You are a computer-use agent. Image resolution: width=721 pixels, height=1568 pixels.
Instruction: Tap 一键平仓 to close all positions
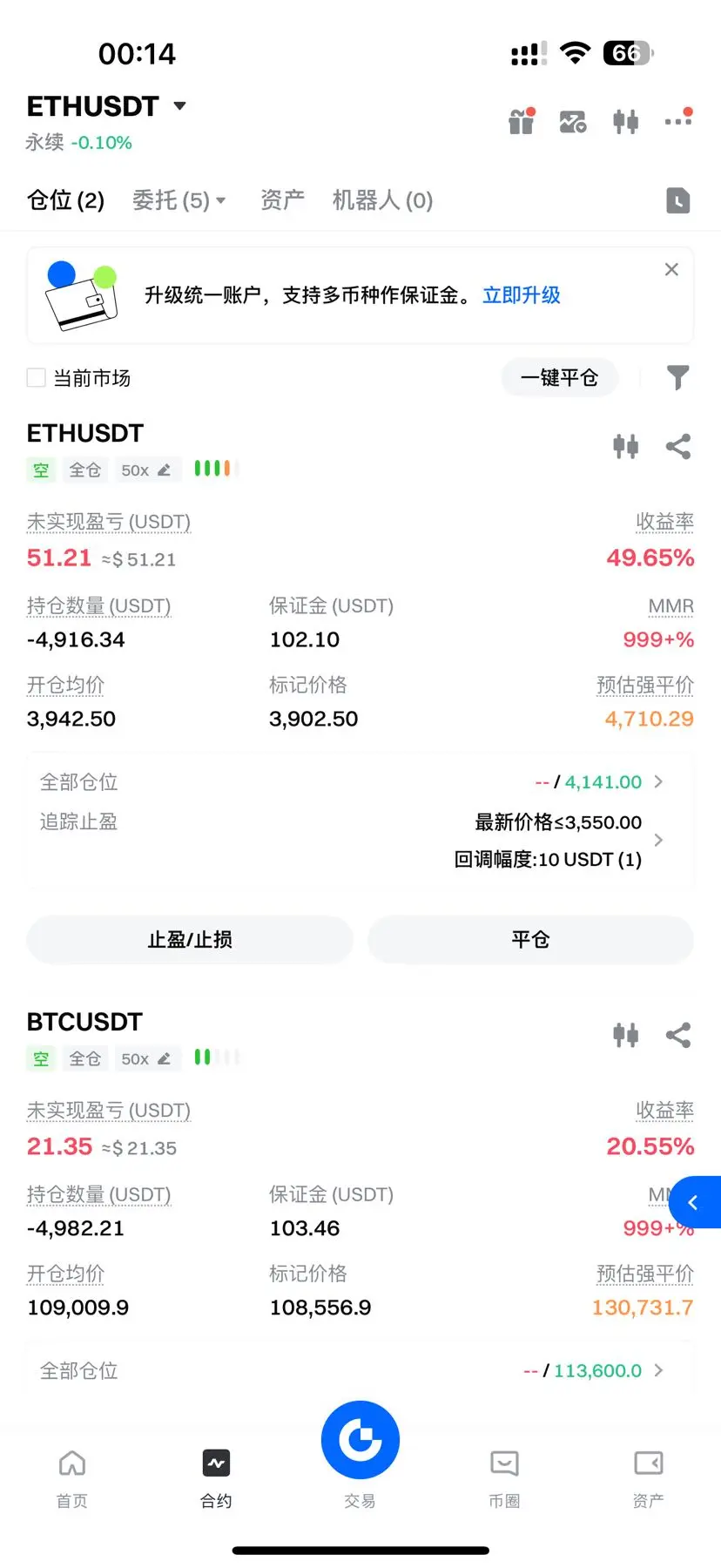tap(559, 377)
